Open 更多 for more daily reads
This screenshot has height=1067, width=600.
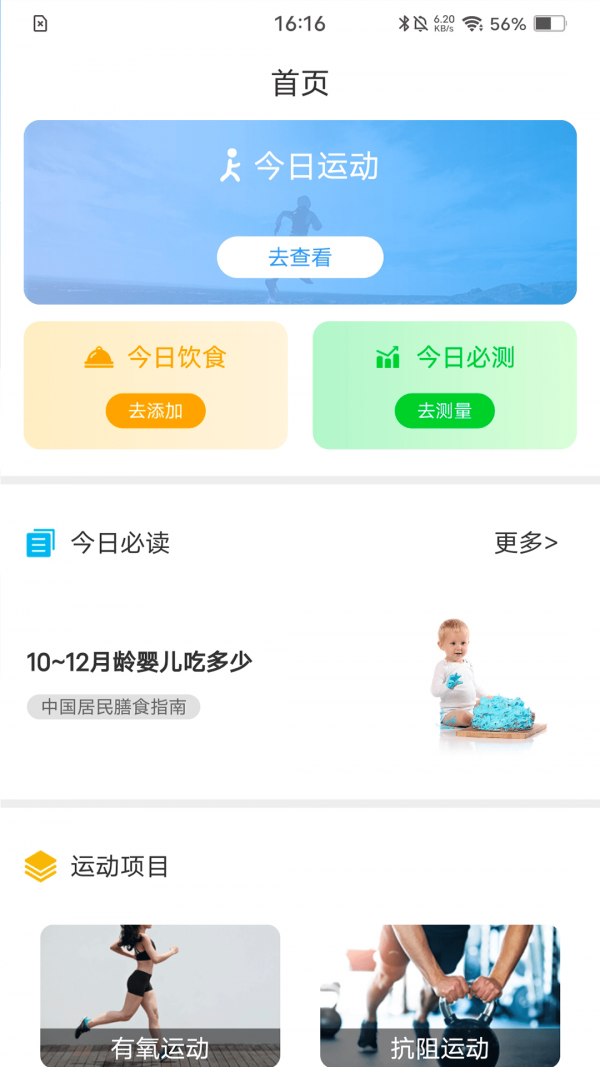[x=526, y=543]
